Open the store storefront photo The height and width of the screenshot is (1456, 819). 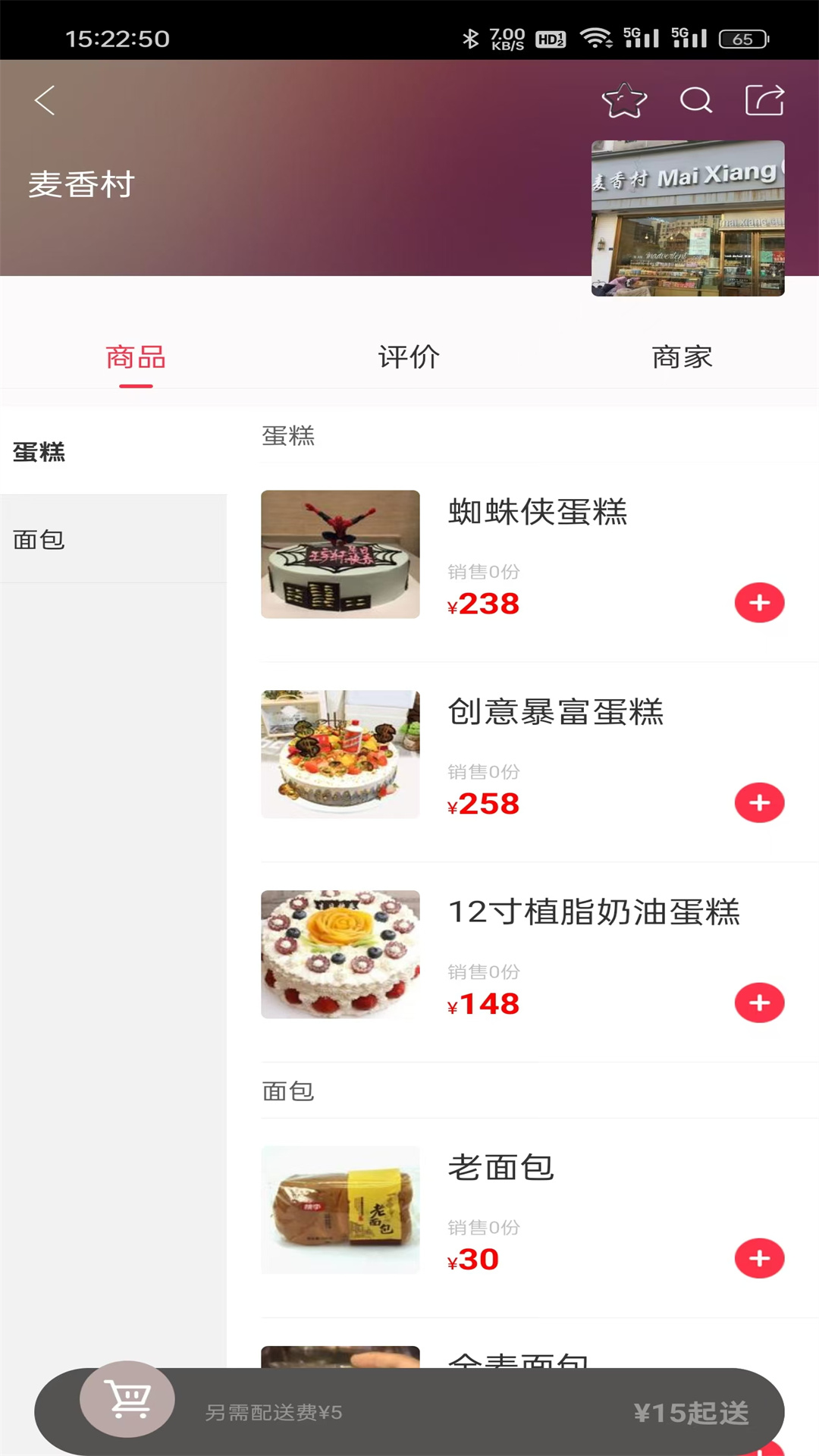tap(688, 218)
